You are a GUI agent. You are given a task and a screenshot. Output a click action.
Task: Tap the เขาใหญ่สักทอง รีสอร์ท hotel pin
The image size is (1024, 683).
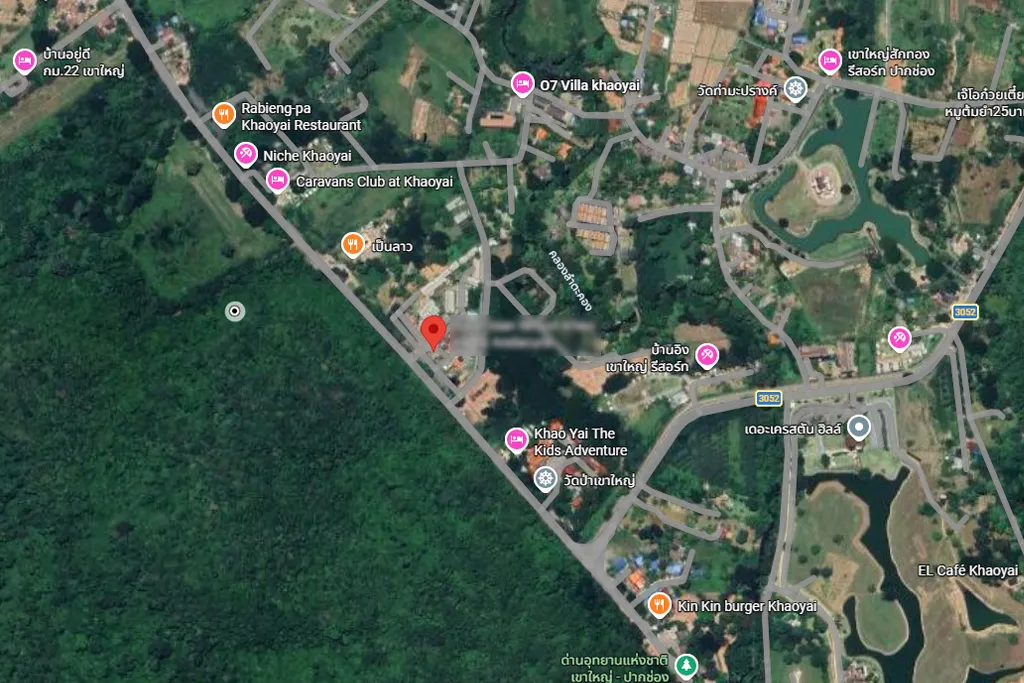(x=829, y=62)
